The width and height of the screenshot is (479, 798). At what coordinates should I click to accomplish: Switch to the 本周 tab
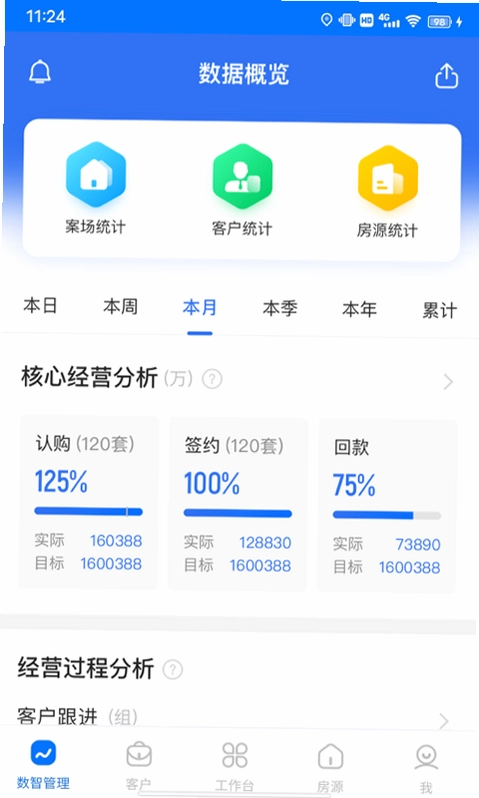point(120,307)
